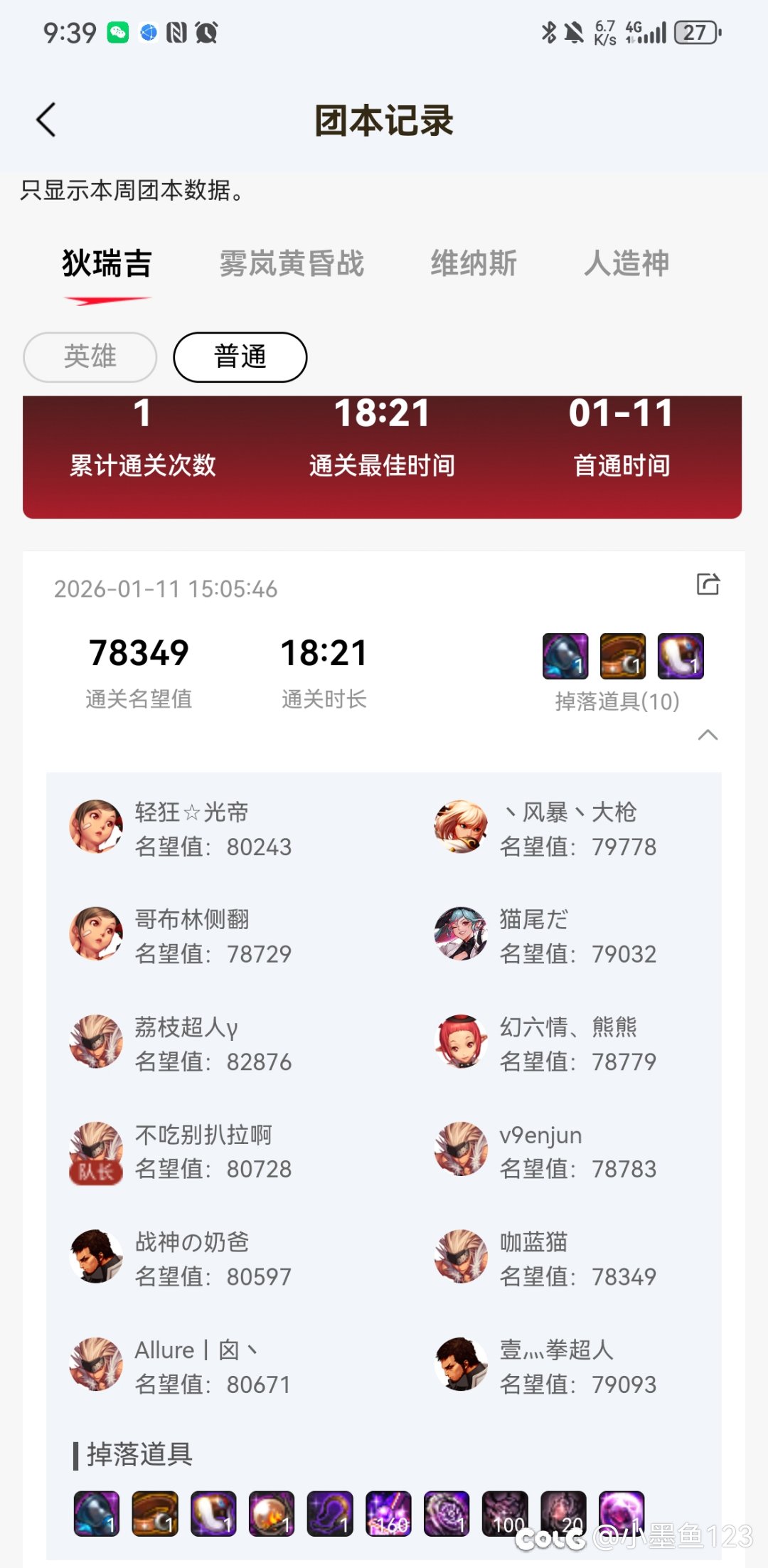Image resolution: width=768 pixels, height=1568 pixels.
Task: Go back from 团本记录 page
Action: pyautogui.click(x=46, y=120)
